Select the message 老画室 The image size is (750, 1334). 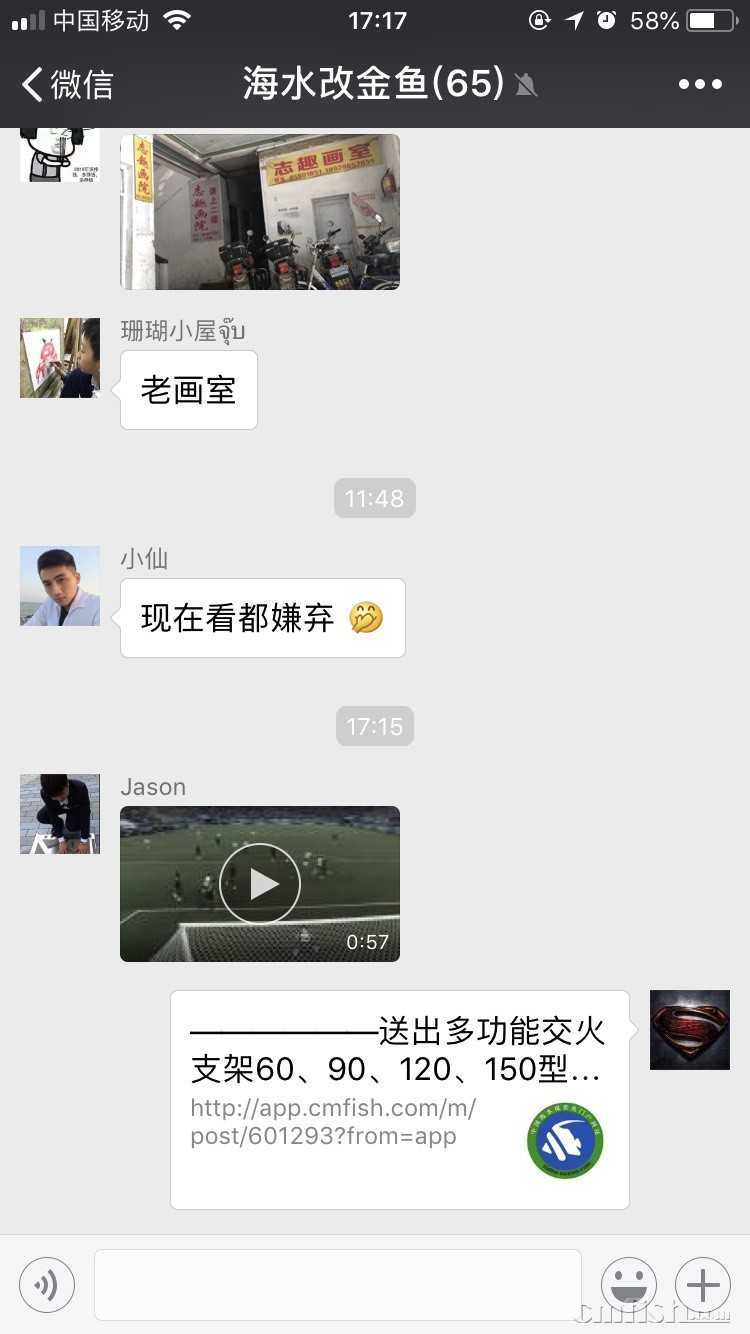tap(188, 390)
